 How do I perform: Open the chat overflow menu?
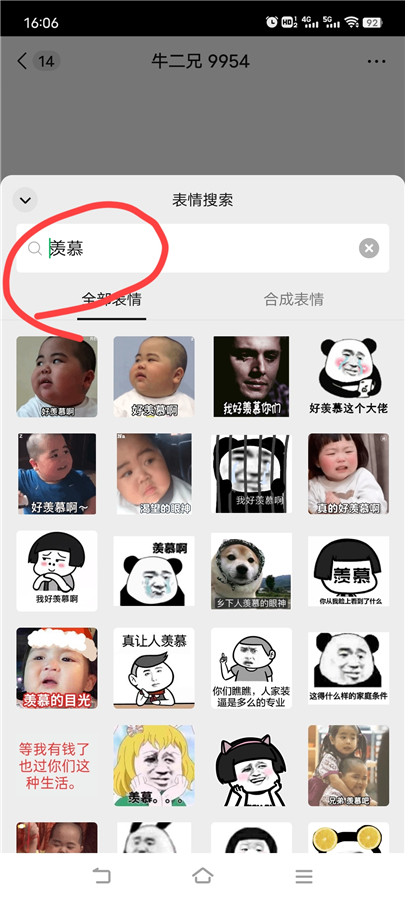pos(376,61)
